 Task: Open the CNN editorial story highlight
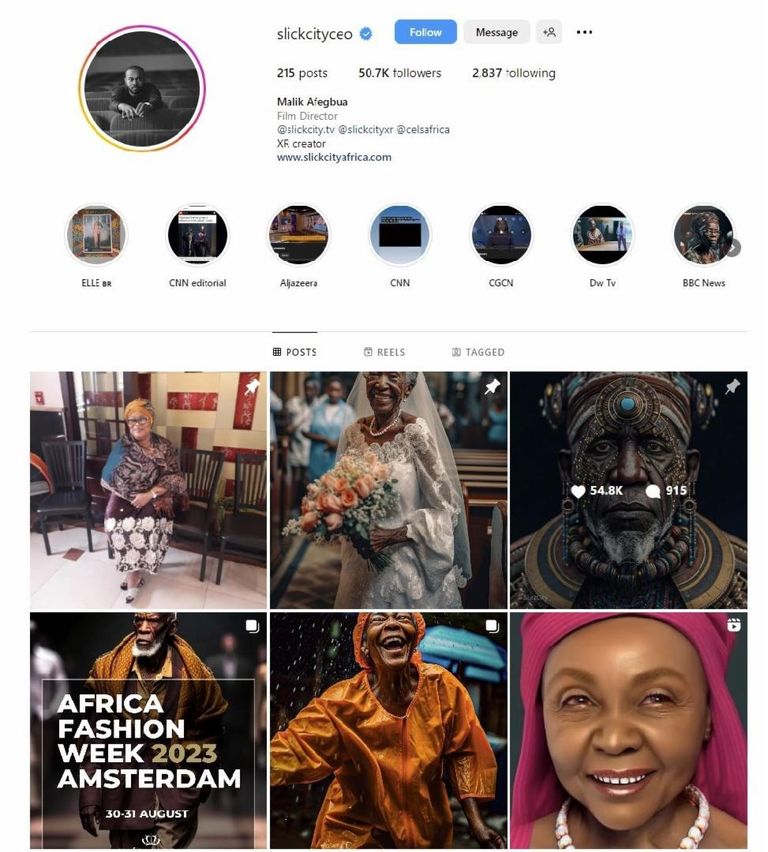[x=197, y=236]
